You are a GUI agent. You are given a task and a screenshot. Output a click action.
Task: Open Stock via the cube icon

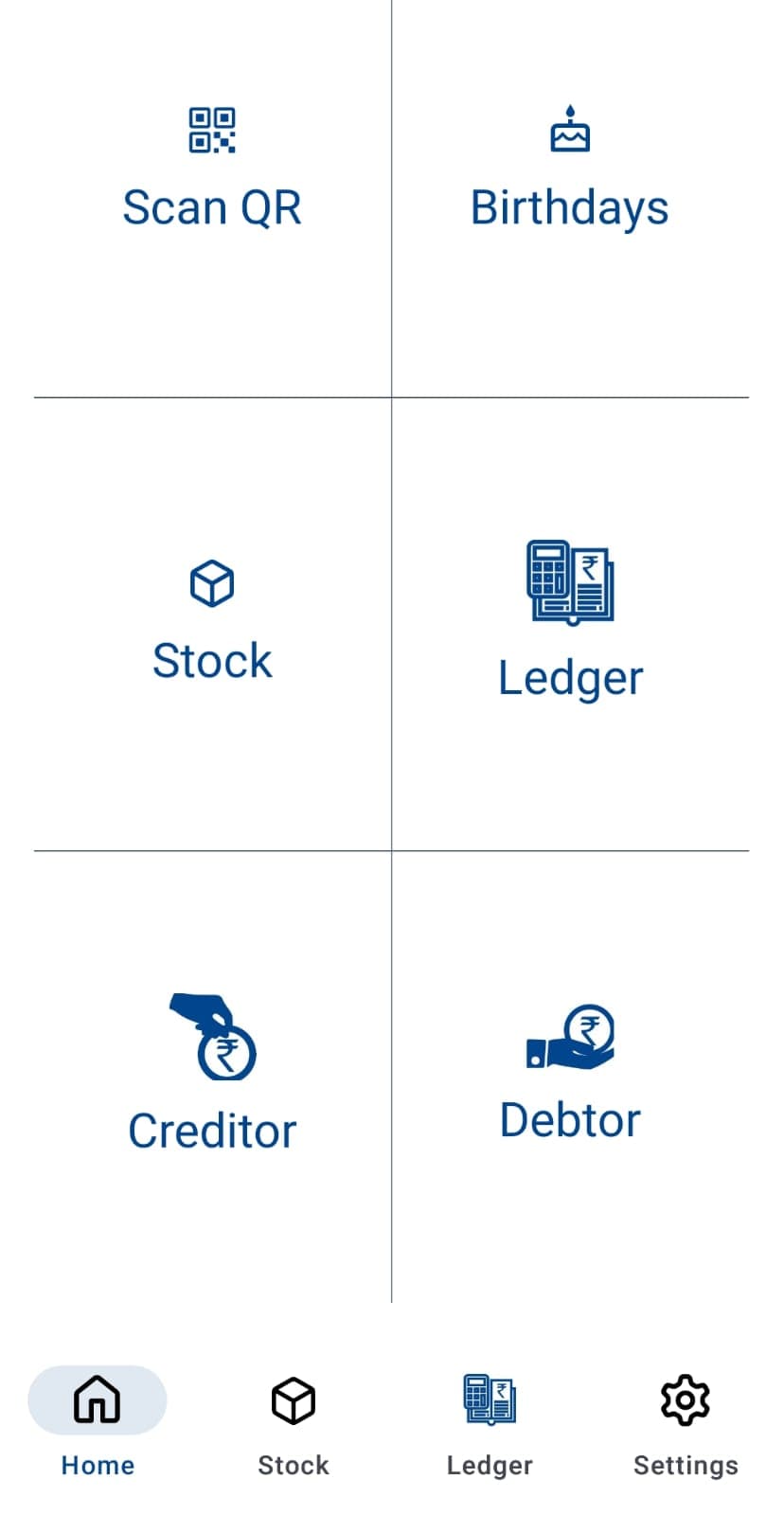point(212,584)
